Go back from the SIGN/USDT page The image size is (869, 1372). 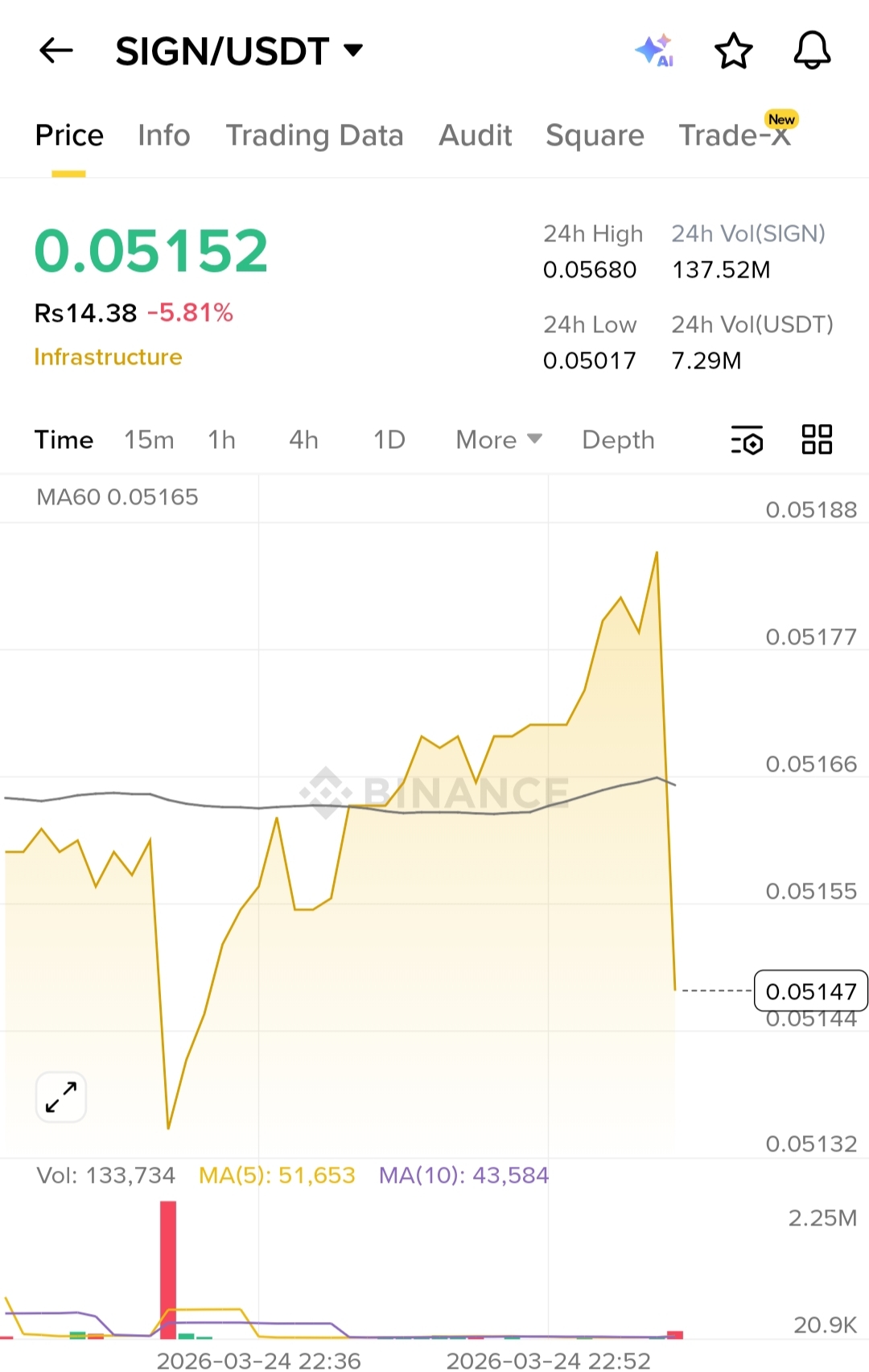click(x=56, y=51)
